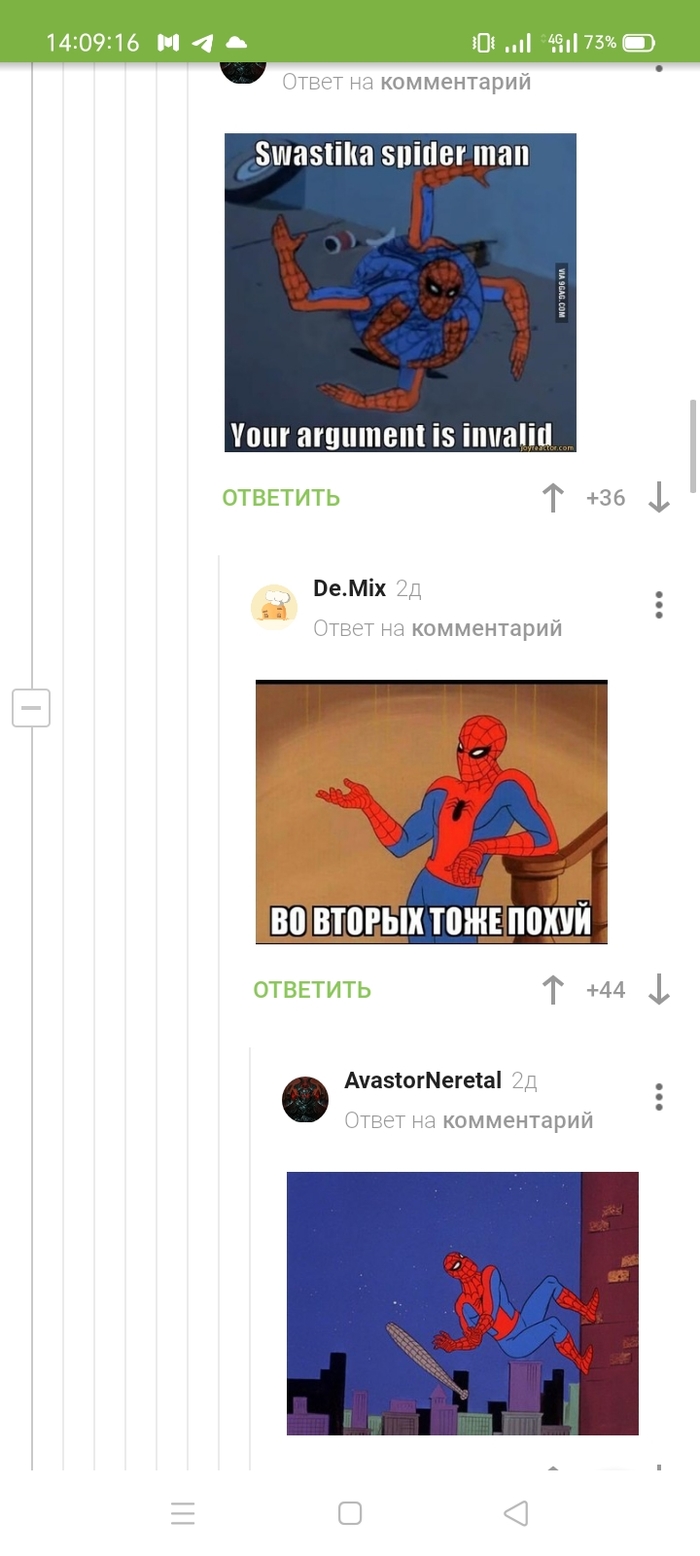
Task: Tap De.Mix's avatar picture
Action: click(x=274, y=607)
